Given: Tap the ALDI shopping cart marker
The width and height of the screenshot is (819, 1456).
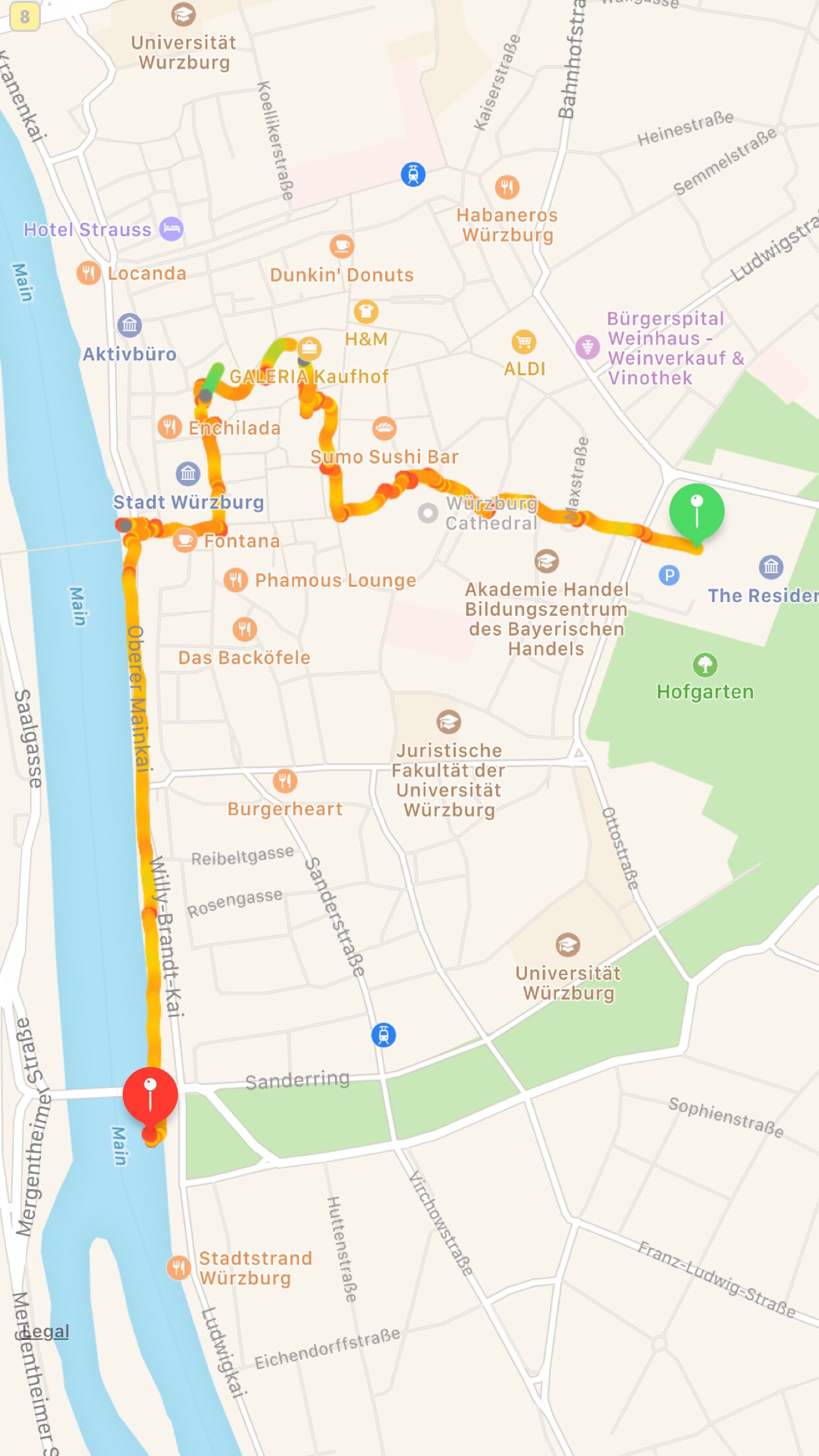Looking at the screenshot, I should [524, 342].
